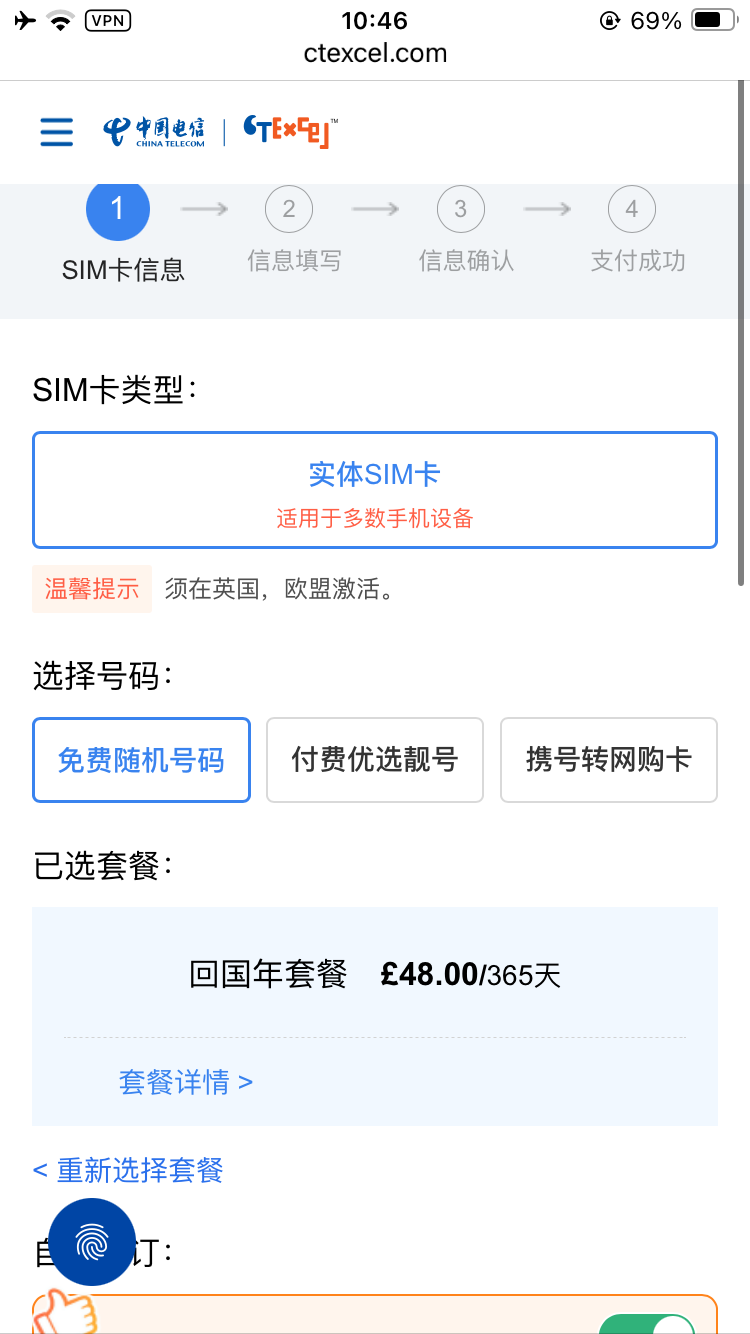This screenshot has height=1334, width=750.
Task: Select the 免费随机号码 number option
Action: click(141, 760)
